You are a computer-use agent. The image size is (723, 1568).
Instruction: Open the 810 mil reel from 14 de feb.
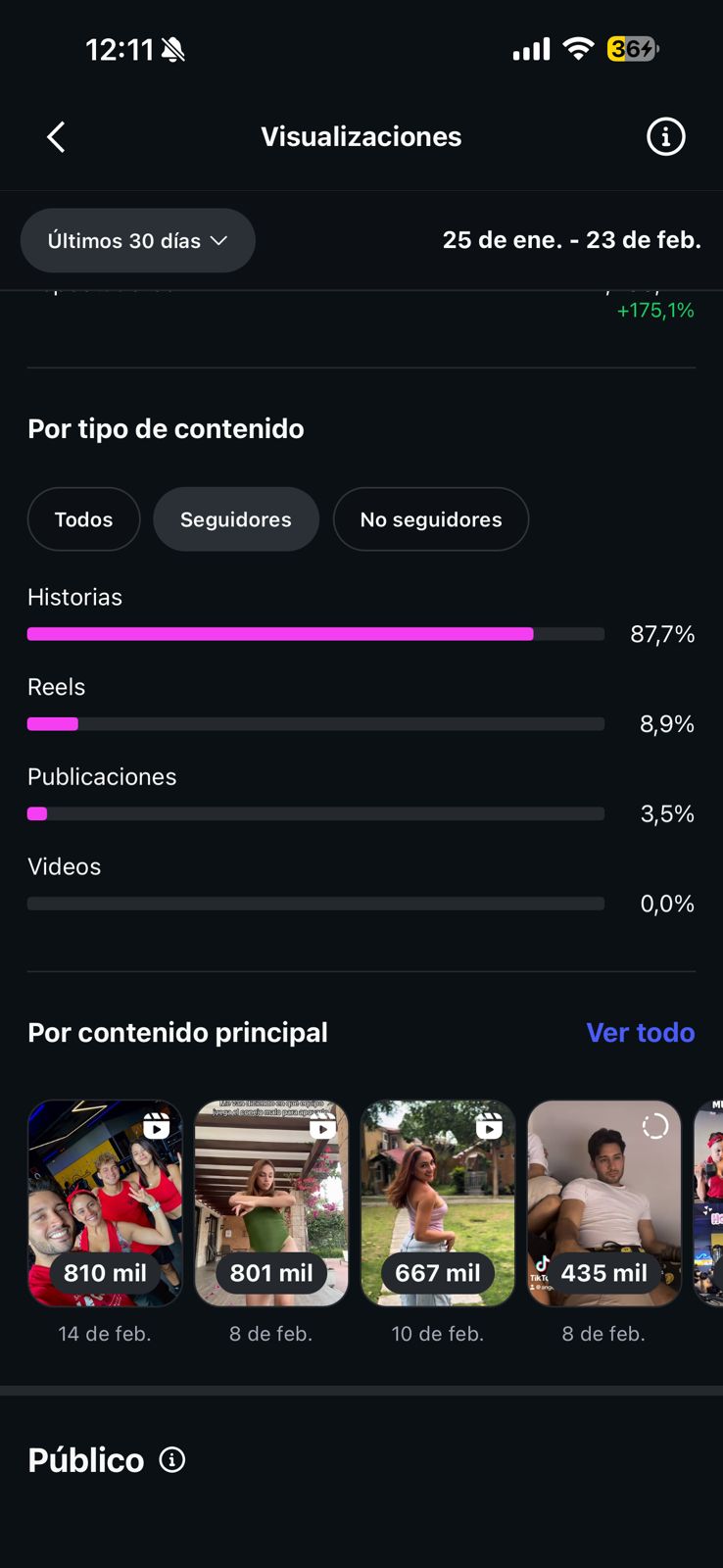105,1203
